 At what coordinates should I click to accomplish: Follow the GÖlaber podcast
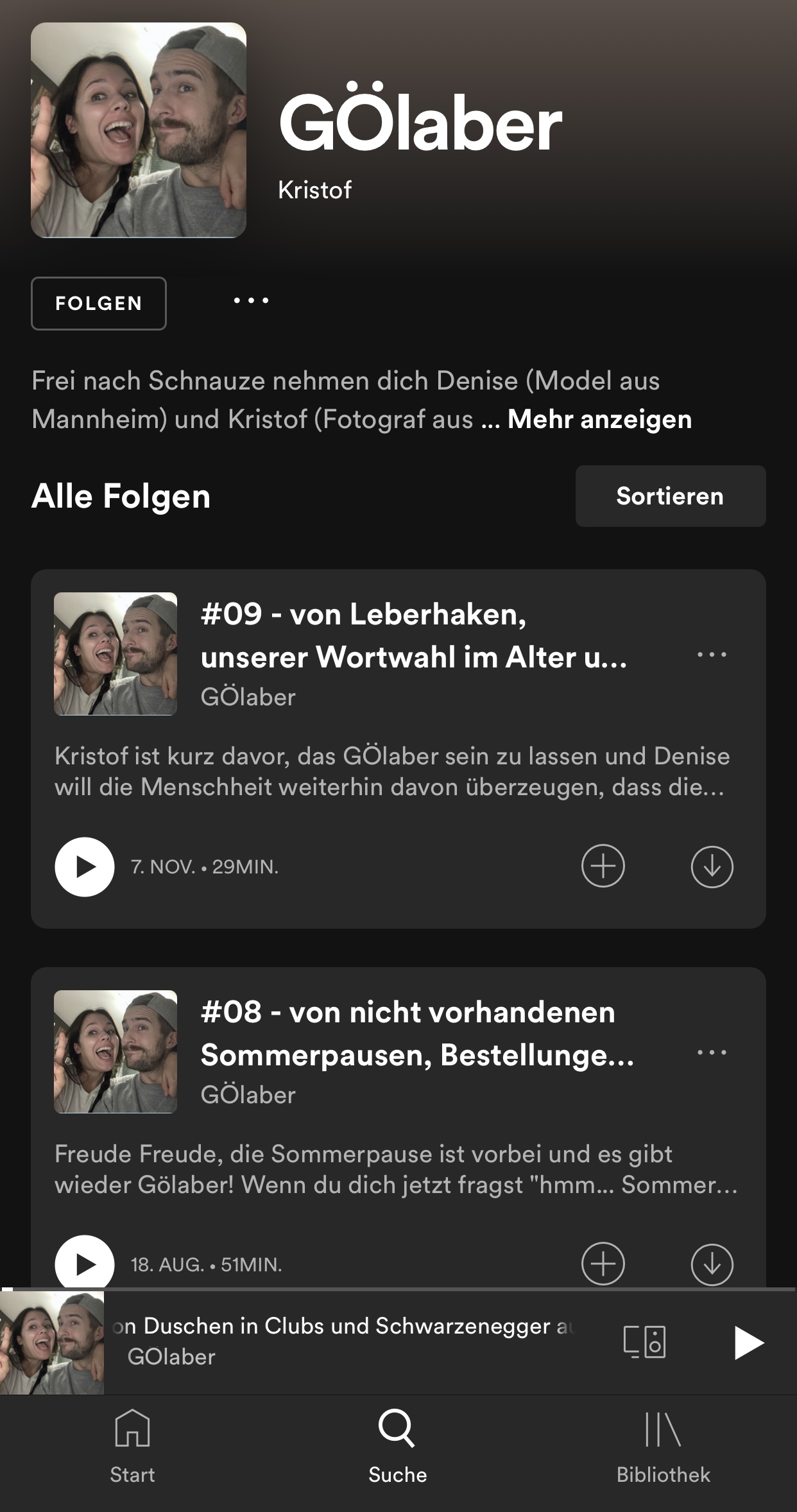(98, 303)
